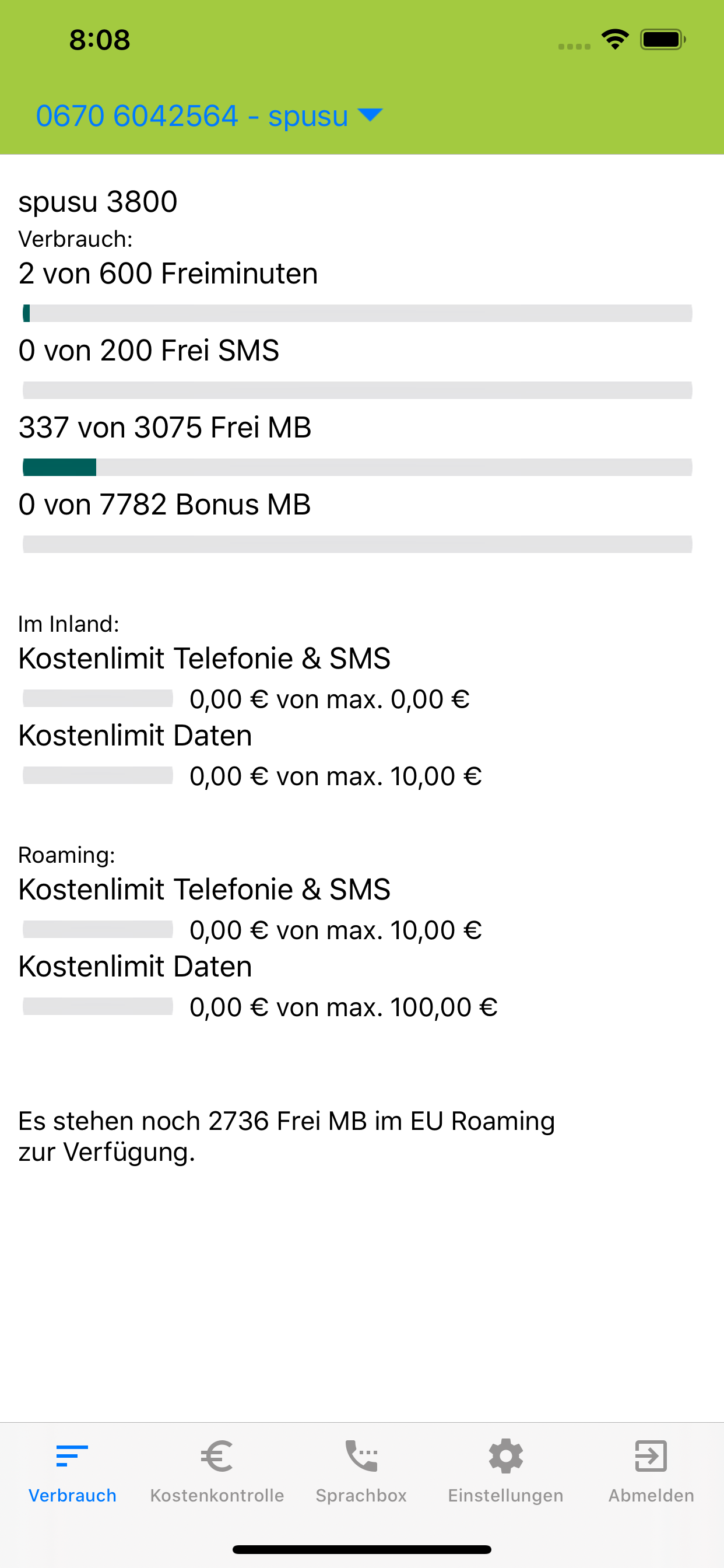Viewport: 724px width, 1568px height.
Task: Open Kostenkontrolle via the euro icon
Action: click(217, 1456)
